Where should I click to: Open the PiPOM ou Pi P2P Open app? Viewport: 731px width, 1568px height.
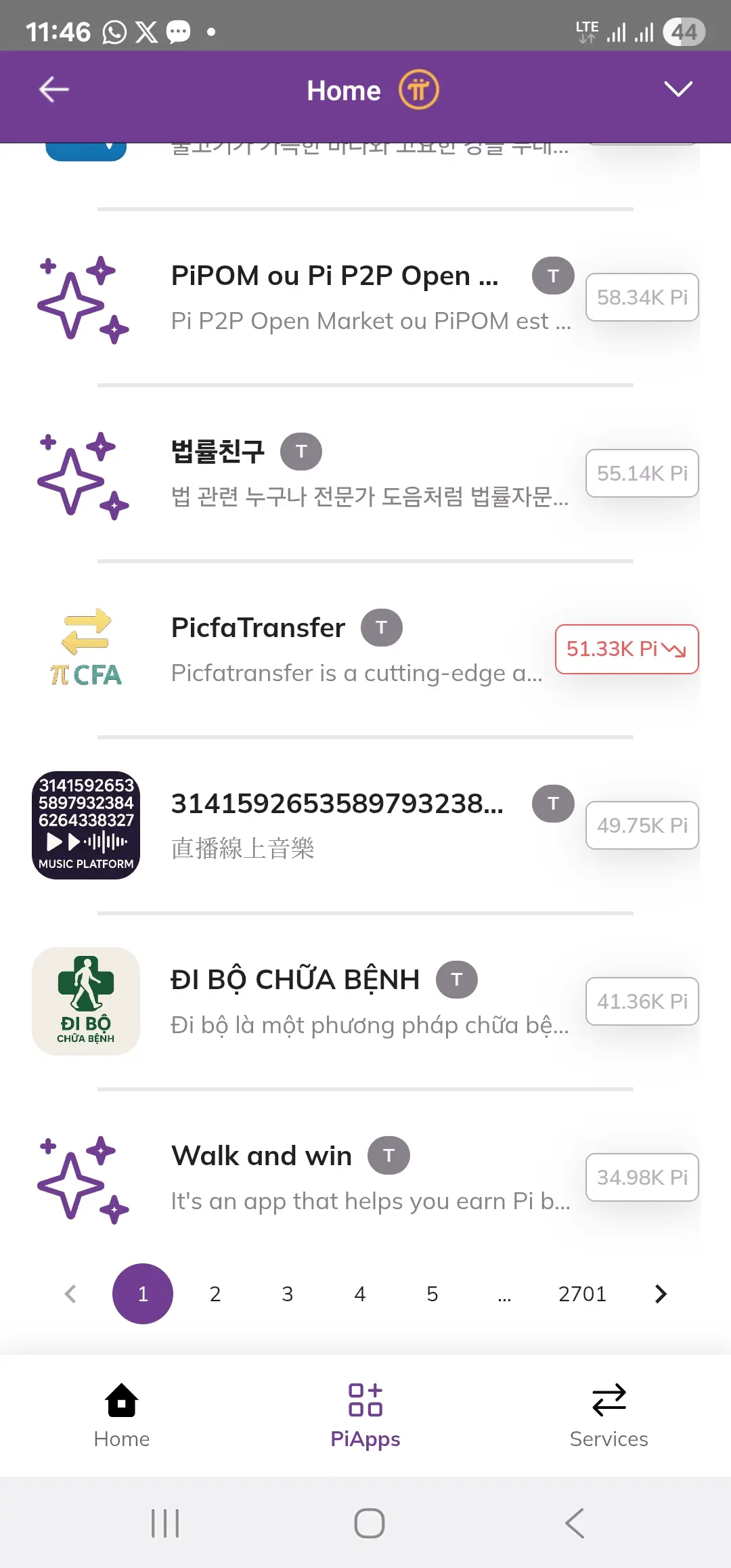point(365,298)
